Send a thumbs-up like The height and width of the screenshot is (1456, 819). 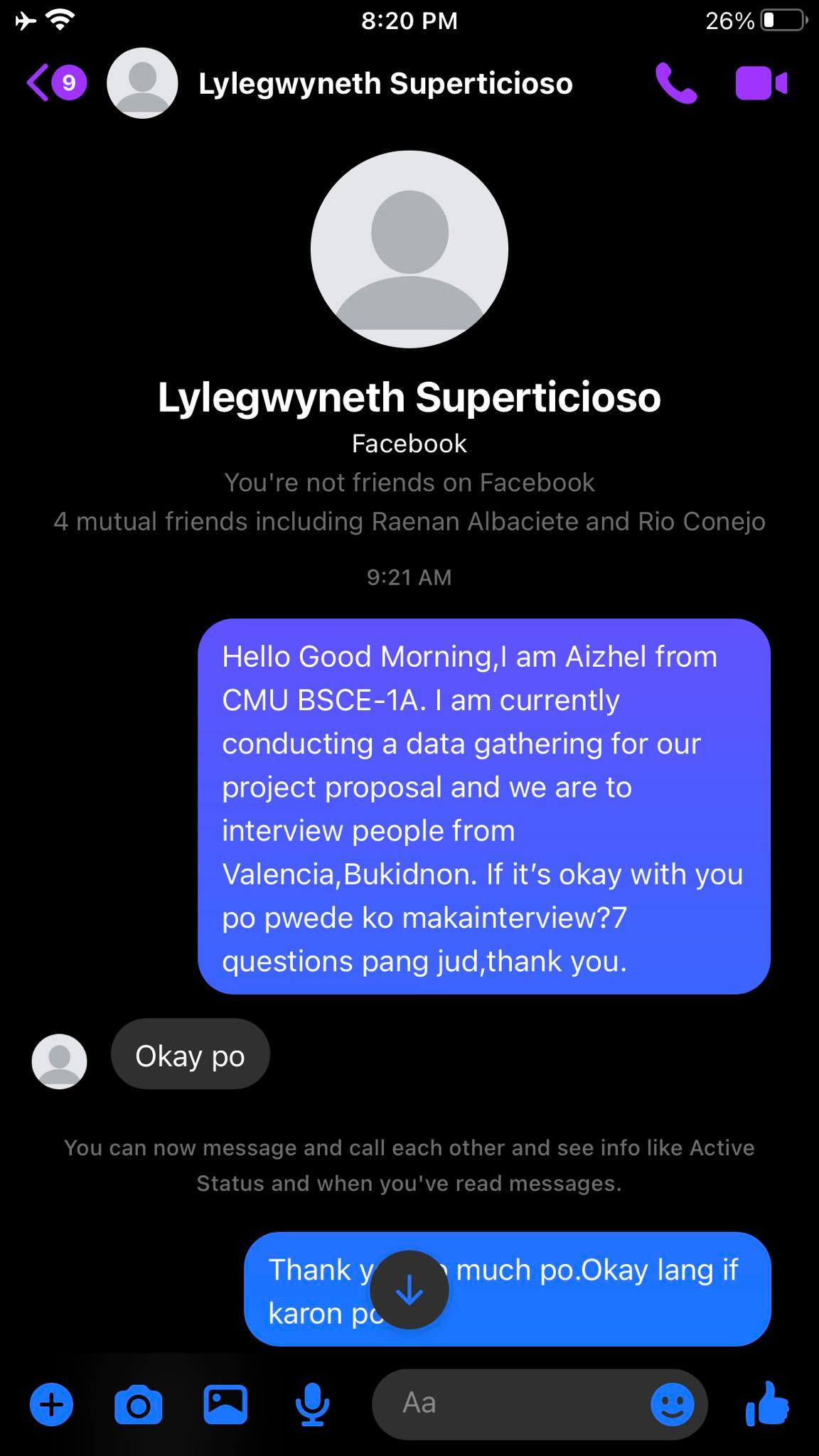click(x=768, y=1405)
